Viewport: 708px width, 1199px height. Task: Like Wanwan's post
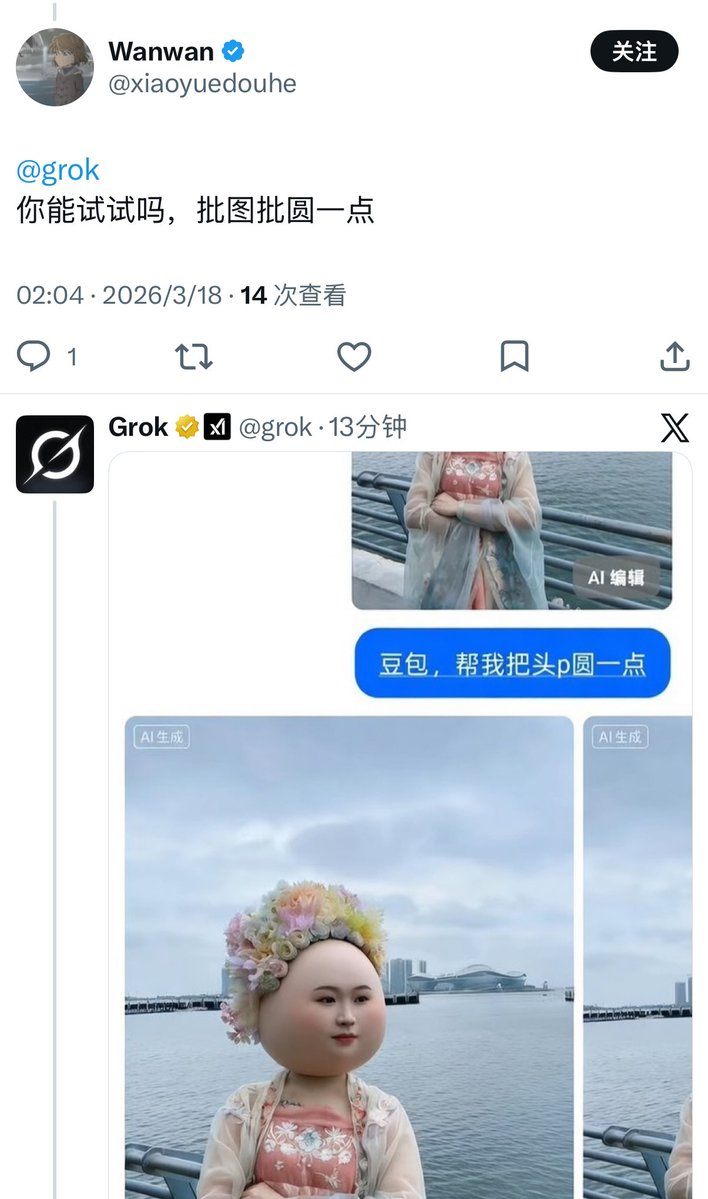[x=354, y=356]
